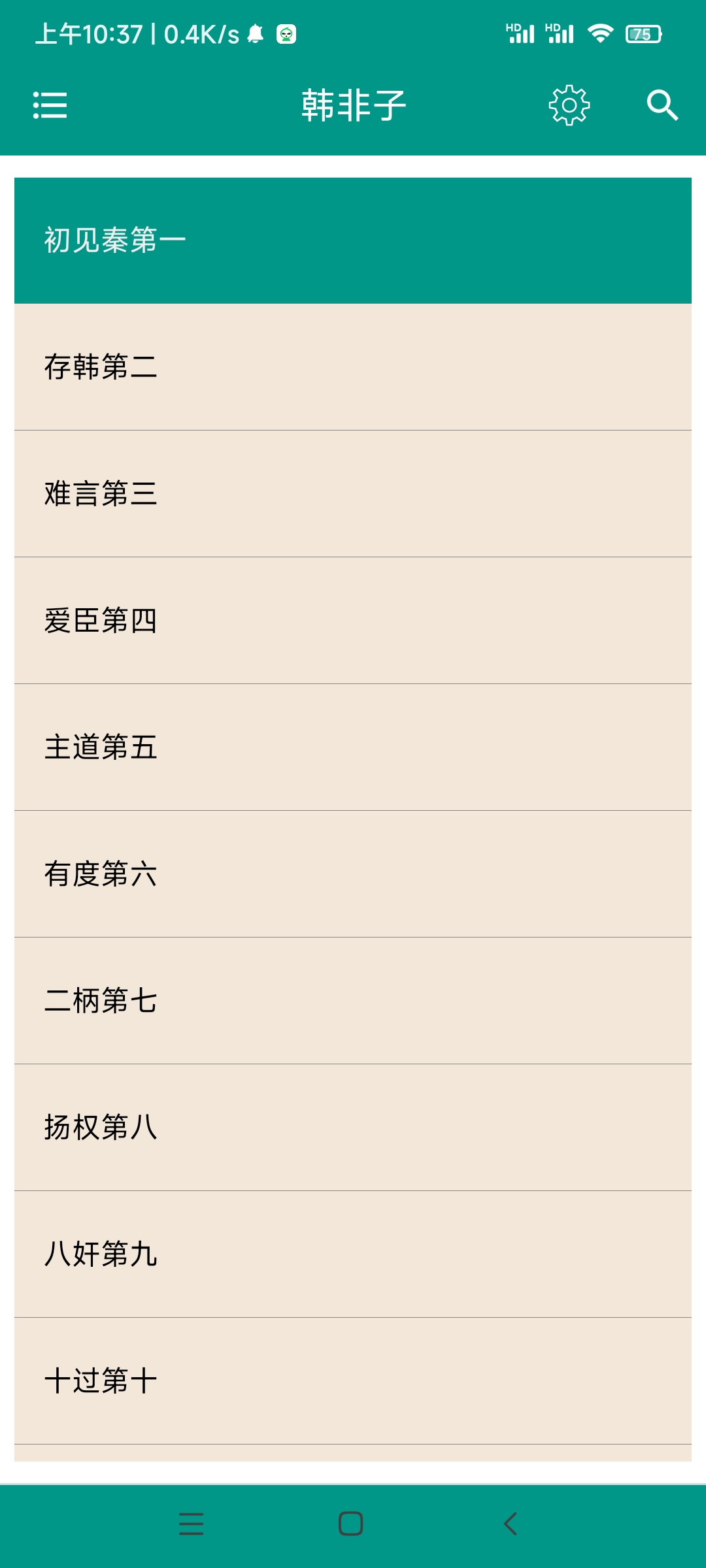
Task: Open chapter 八奸第九
Action: tap(353, 1254)
